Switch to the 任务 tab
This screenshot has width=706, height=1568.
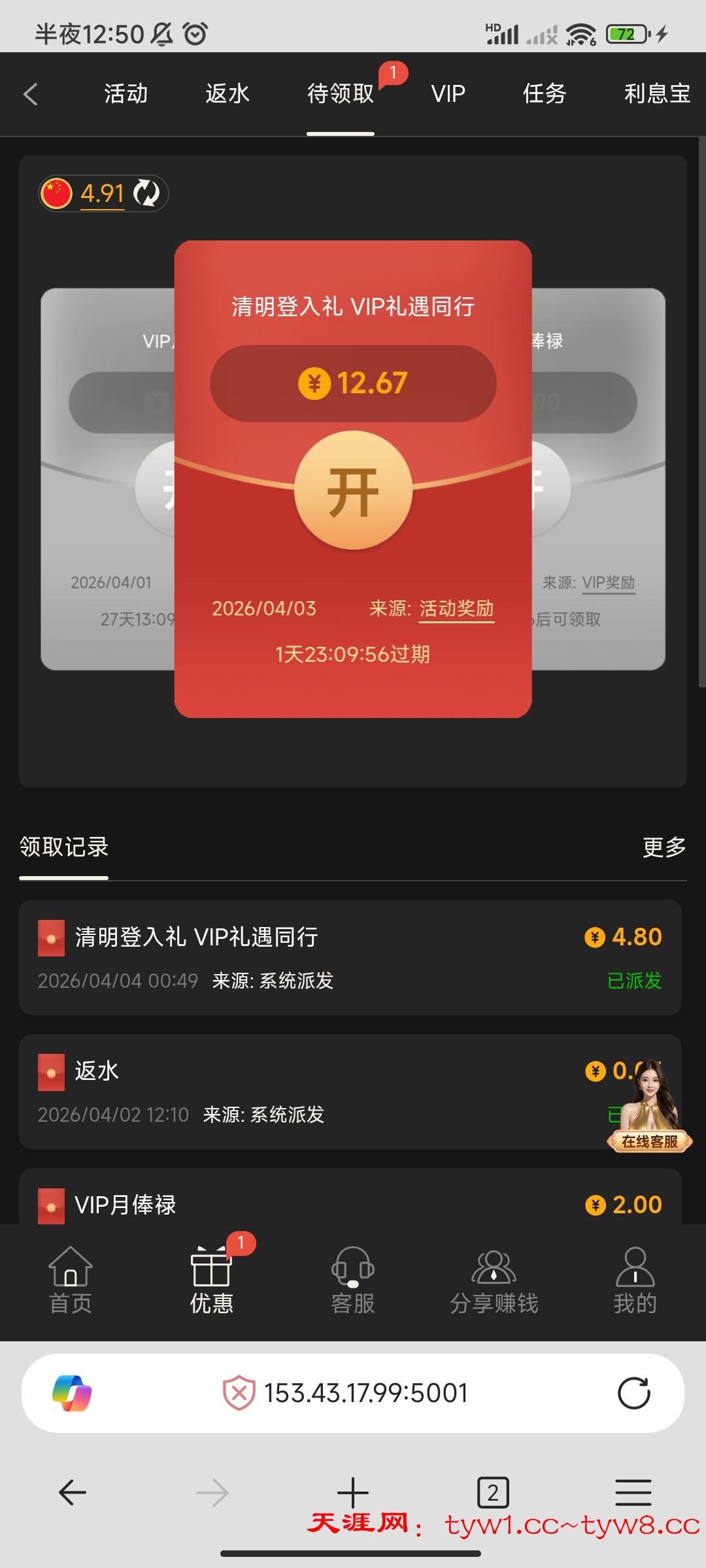click(x=544, y=94)
